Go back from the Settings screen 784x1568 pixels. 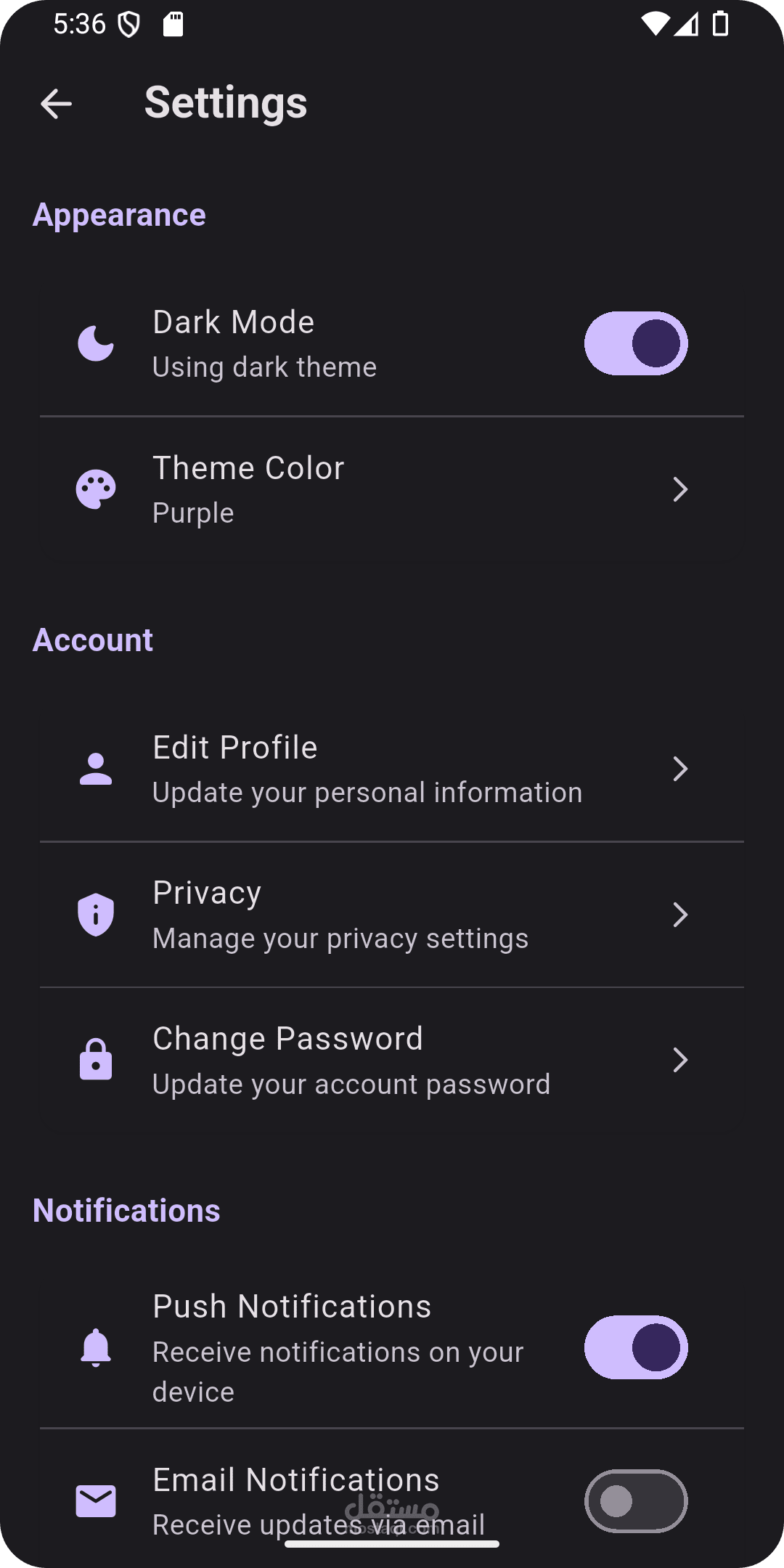coord(56,104)
